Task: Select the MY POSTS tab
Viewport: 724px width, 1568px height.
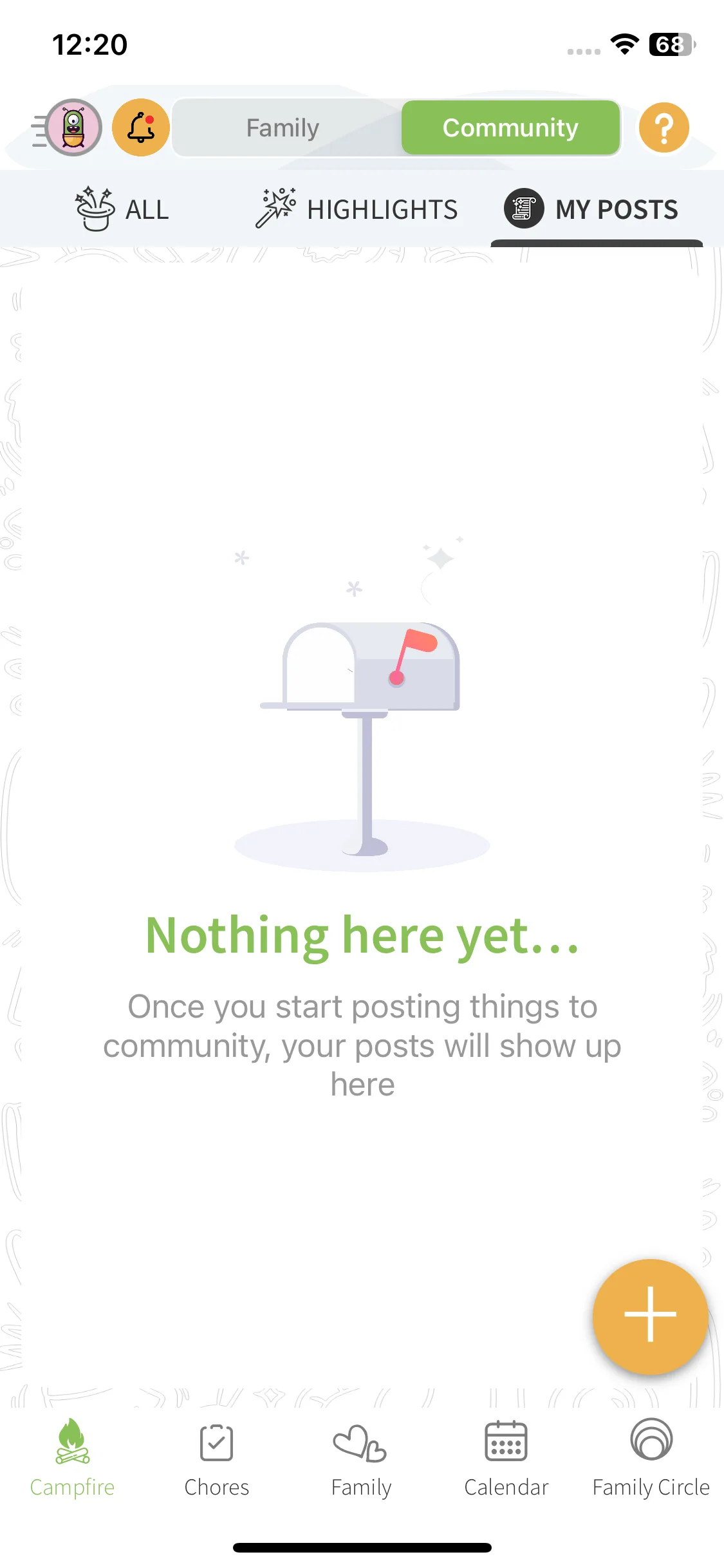Action: coord(591,209)
